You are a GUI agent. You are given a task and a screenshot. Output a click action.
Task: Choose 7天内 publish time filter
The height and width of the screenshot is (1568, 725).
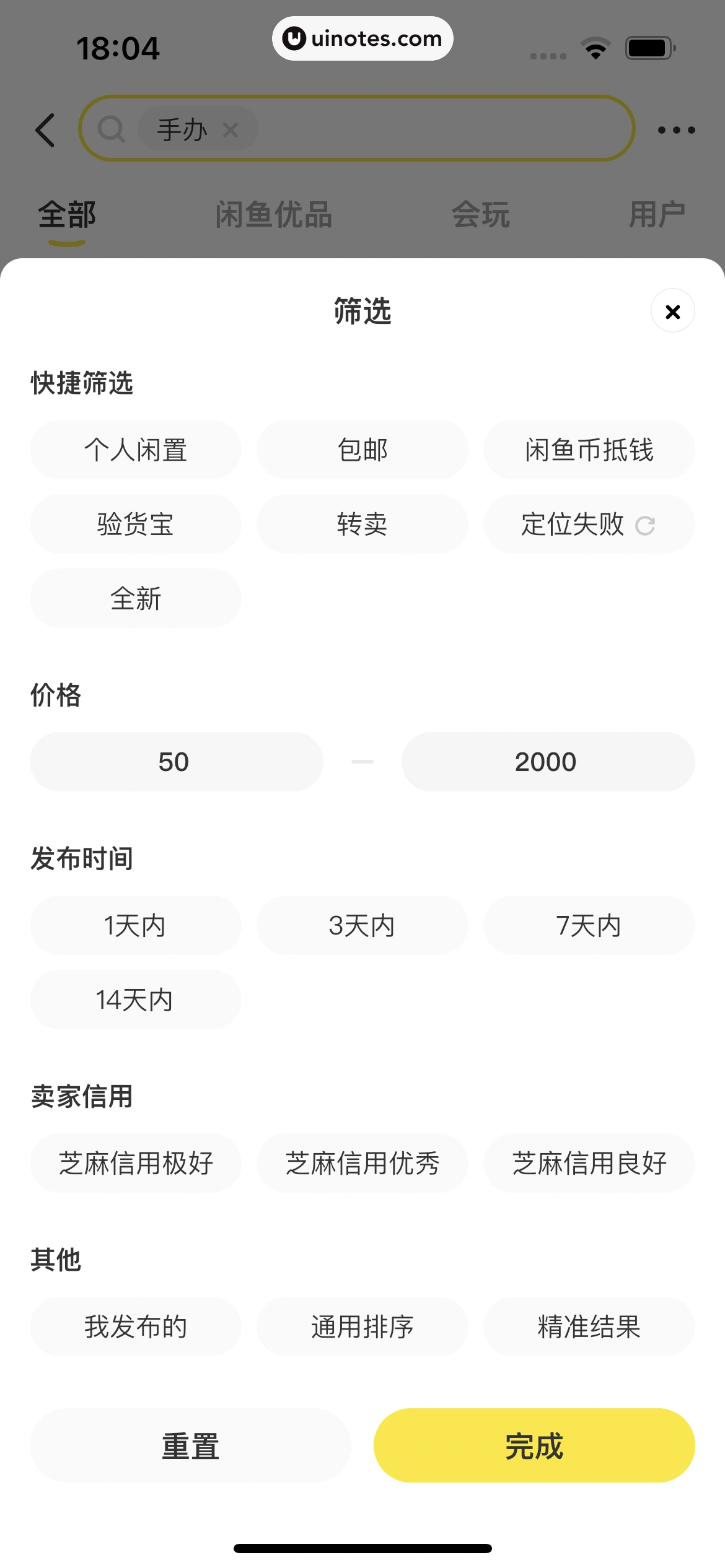tap(588, 925)
